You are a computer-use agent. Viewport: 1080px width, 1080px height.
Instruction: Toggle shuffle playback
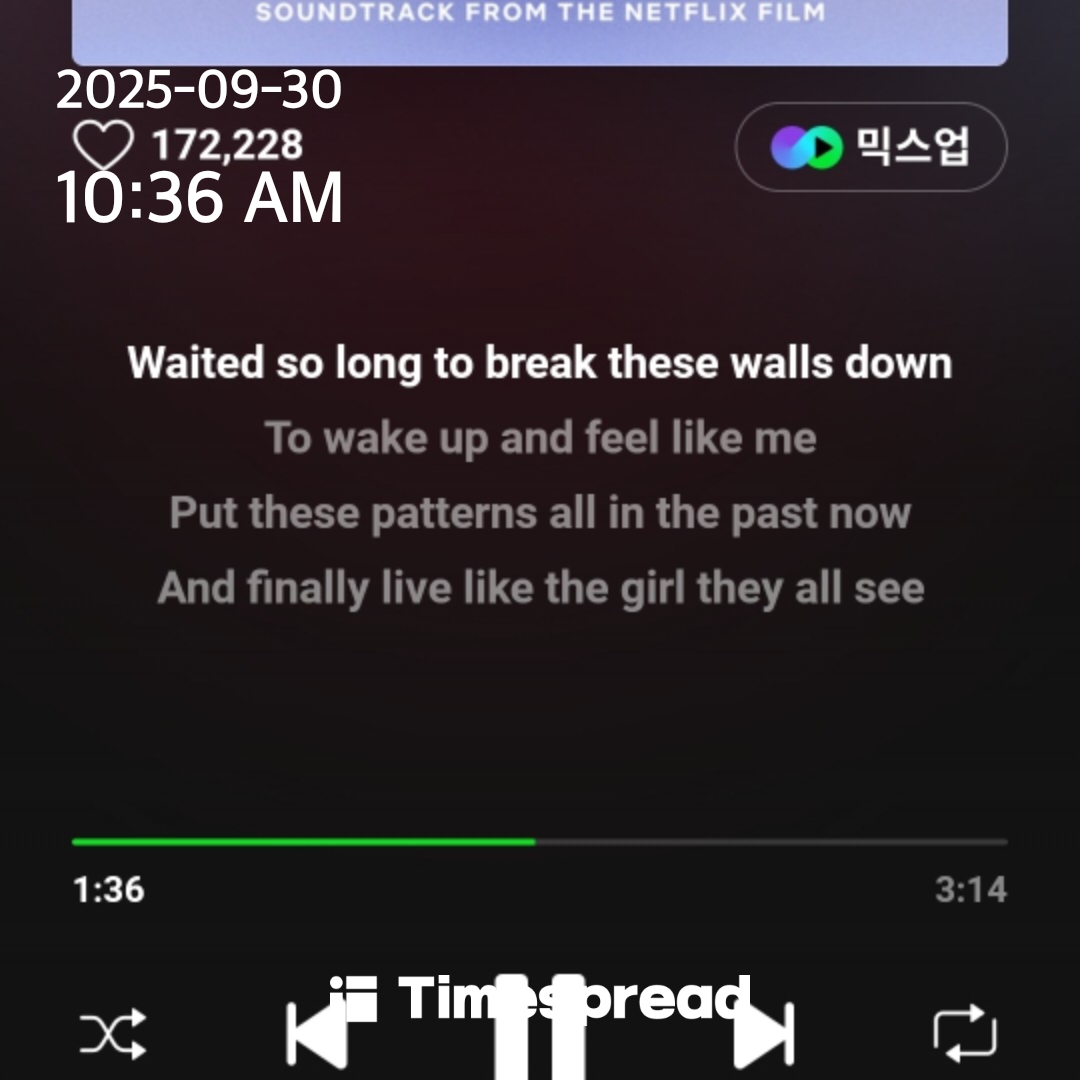pyautogui.click(x=113, y=1034)
